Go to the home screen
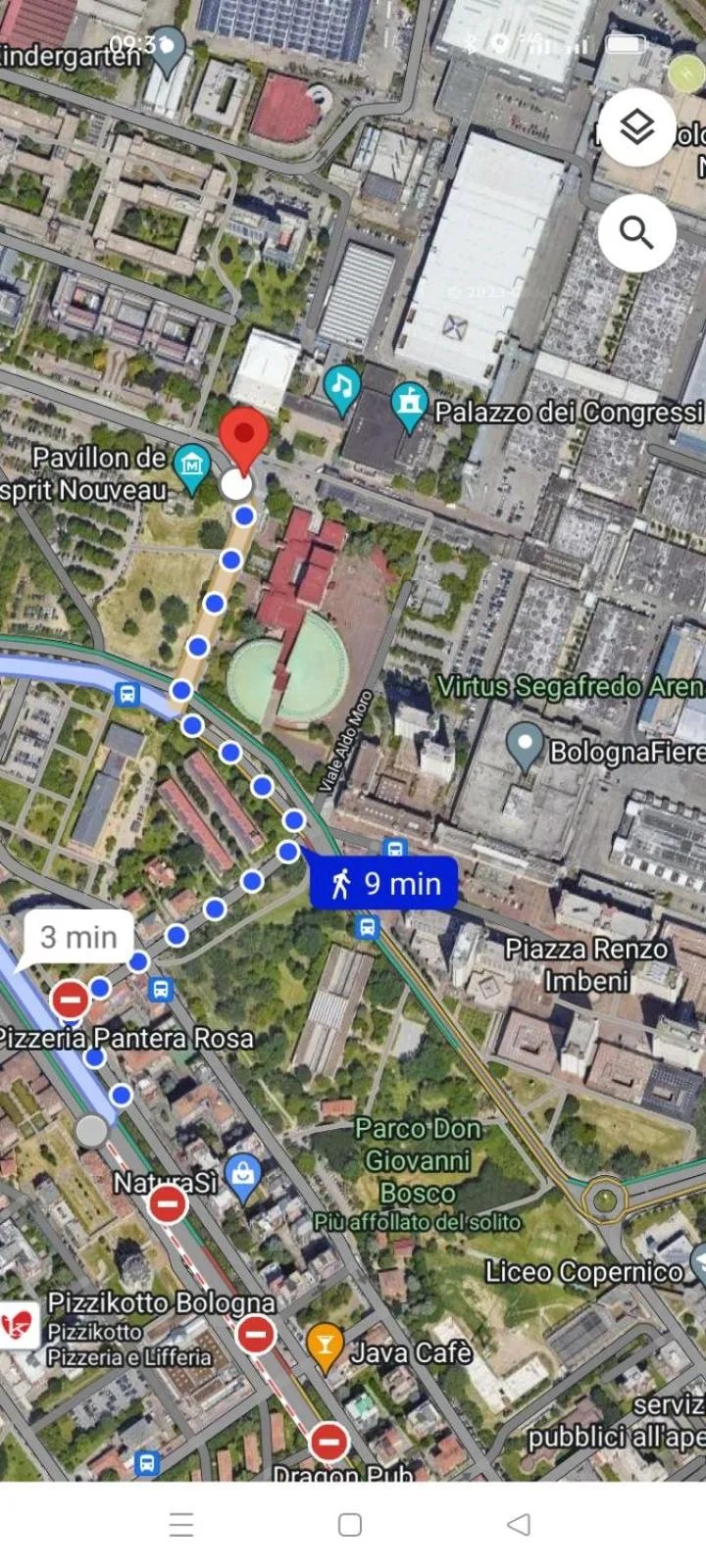Screen dimensions: 706x1568 [350, 1524]
